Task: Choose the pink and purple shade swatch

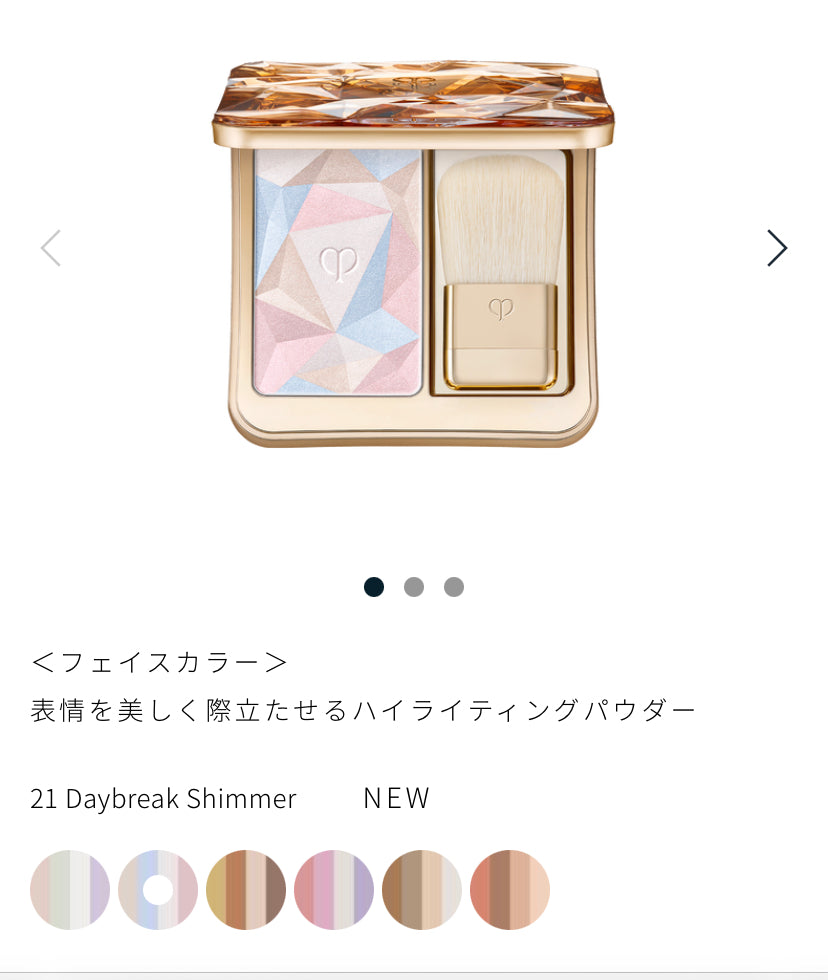Action: [334, 890]
